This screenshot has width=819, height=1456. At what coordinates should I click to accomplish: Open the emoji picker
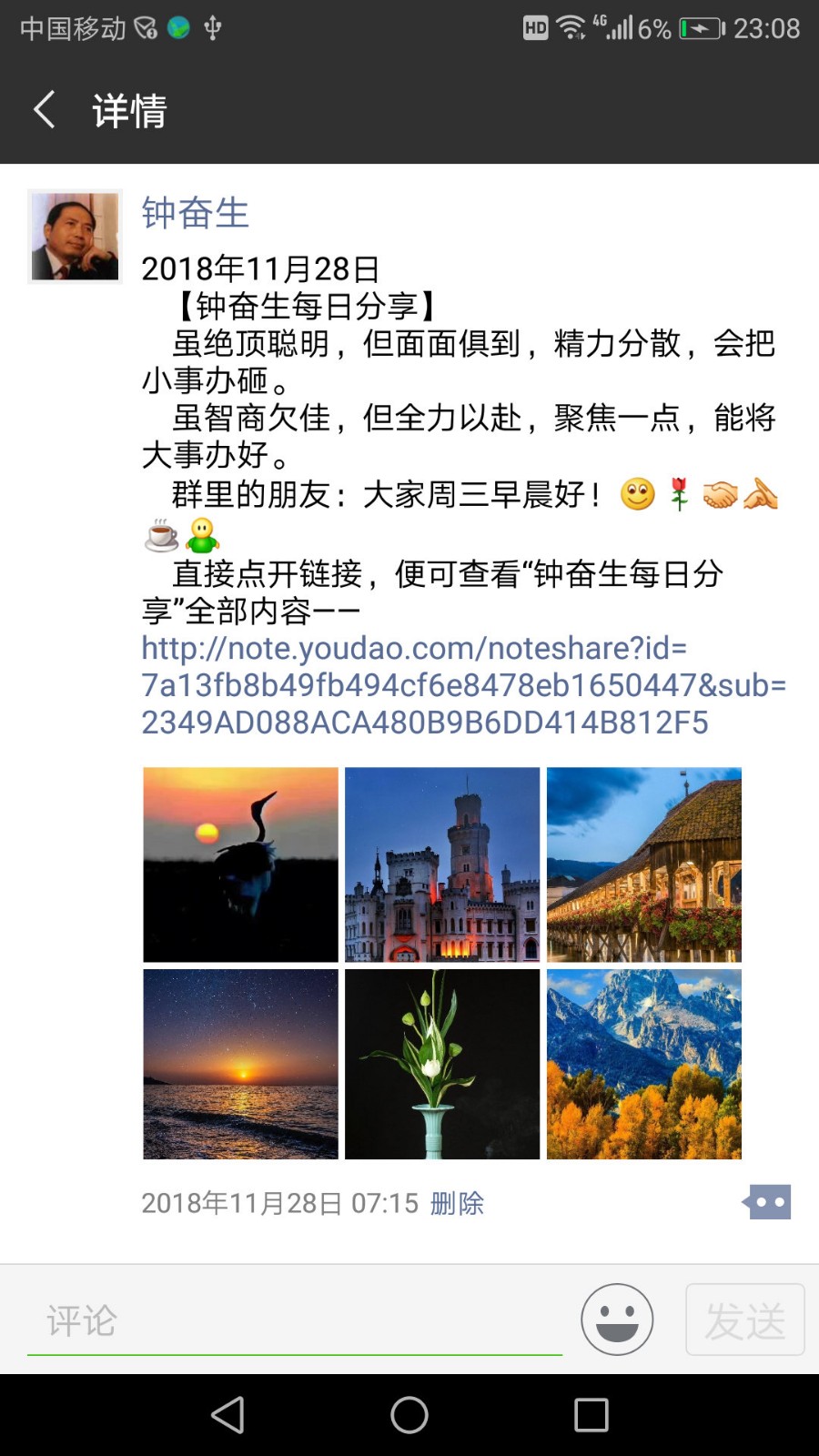pos(617,1319)
